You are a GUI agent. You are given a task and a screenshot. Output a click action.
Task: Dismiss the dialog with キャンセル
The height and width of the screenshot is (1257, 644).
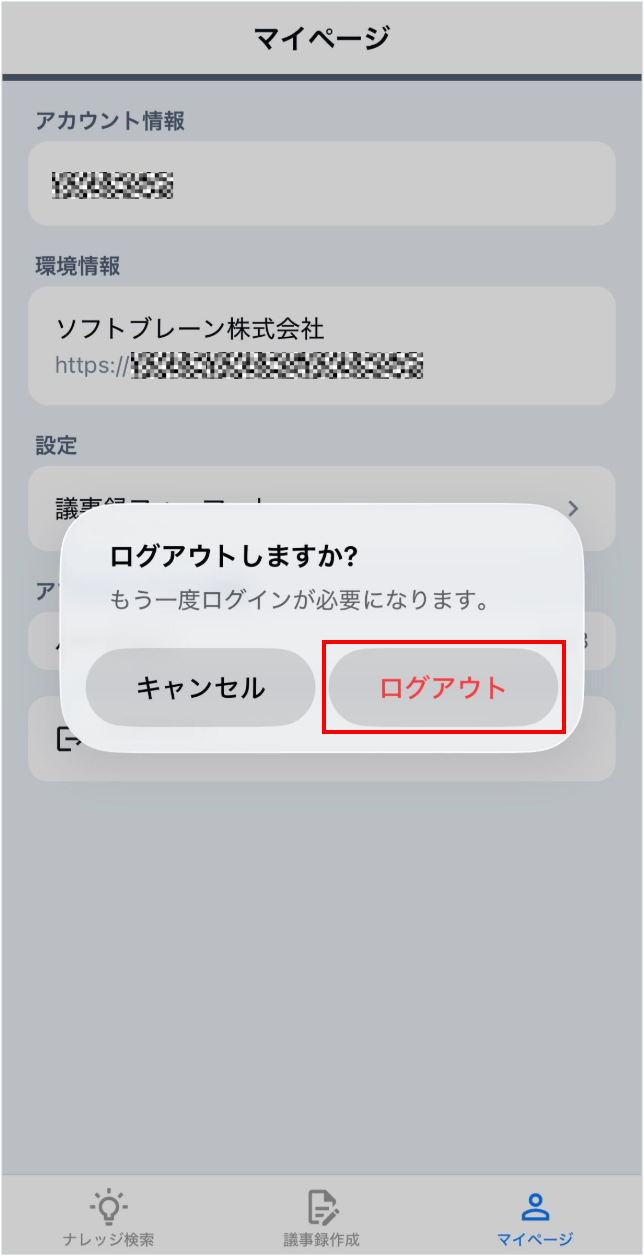click(x=200, y=688)
